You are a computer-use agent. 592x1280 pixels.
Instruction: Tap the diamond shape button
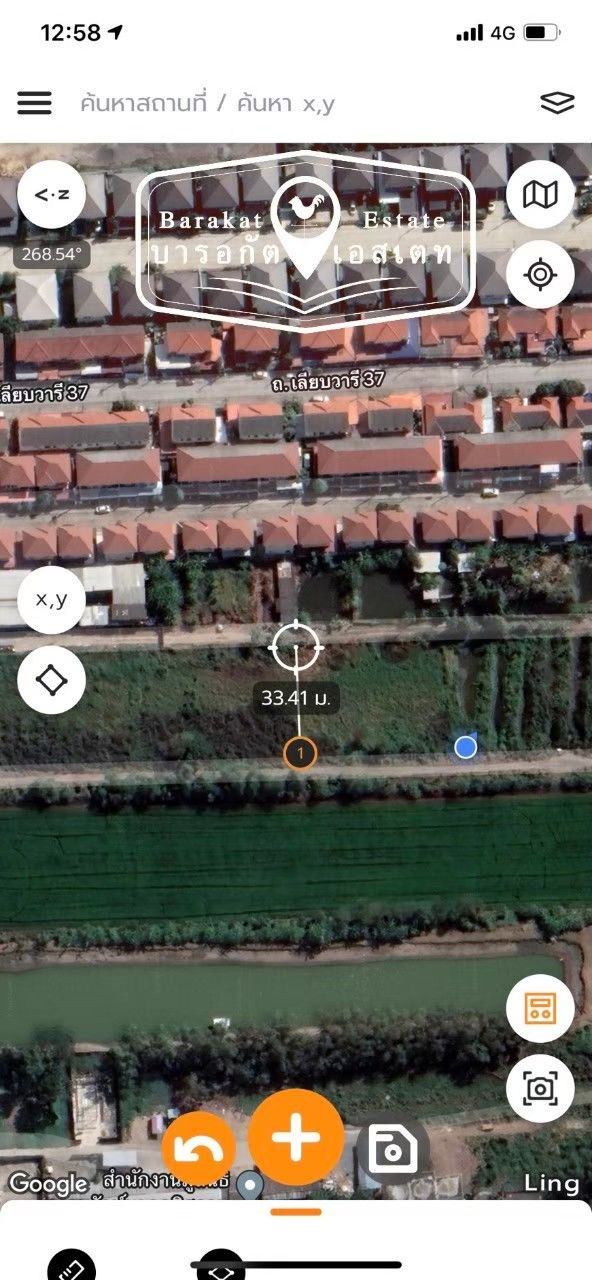point(52,679)
